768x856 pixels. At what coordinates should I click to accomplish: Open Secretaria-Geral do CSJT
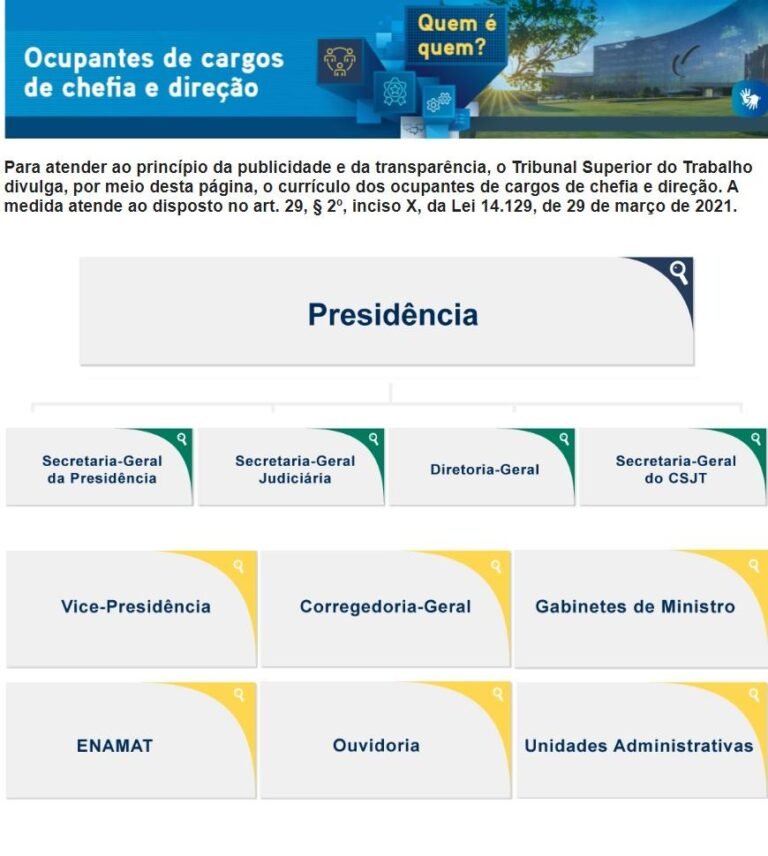674,468
